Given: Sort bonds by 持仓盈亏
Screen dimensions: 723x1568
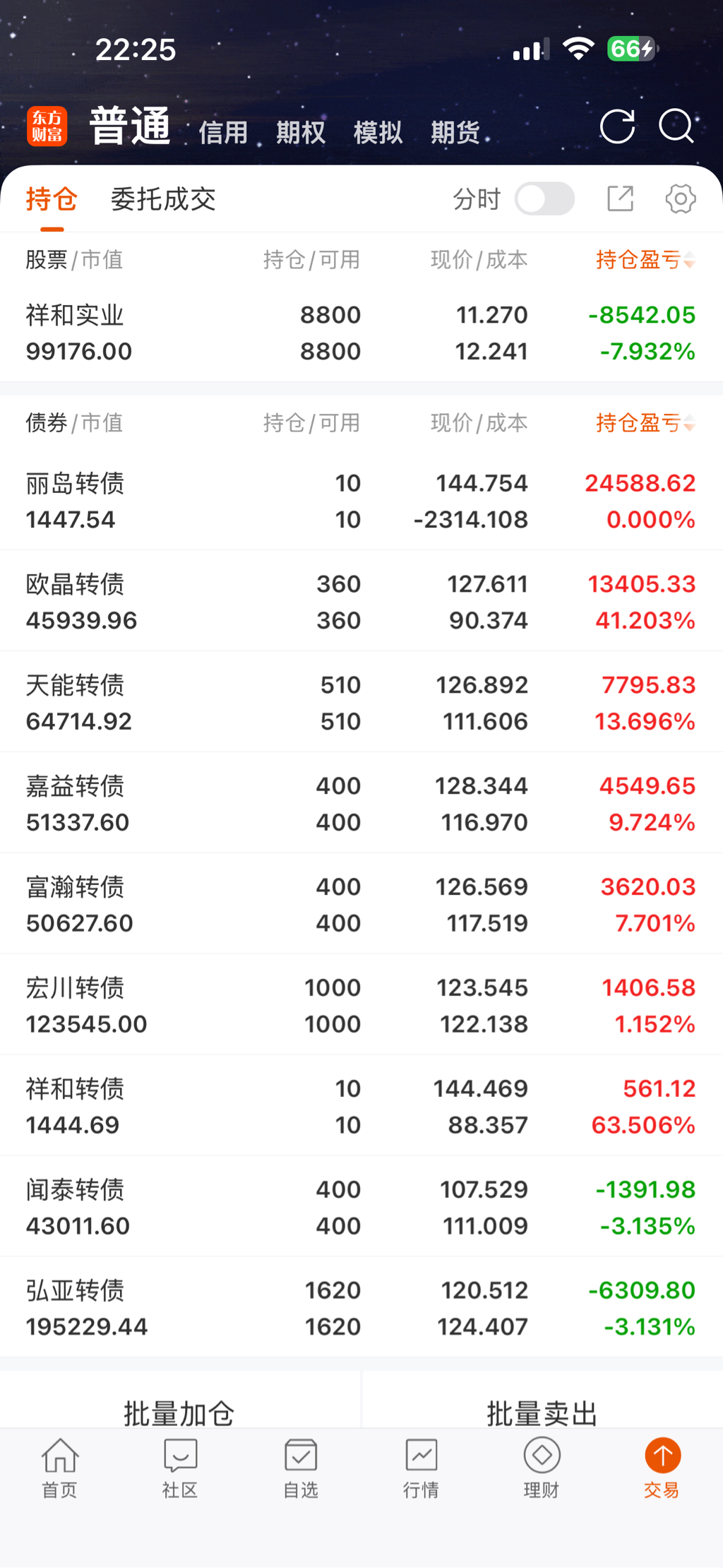Looking at the screenshot, I should point(645,423).
